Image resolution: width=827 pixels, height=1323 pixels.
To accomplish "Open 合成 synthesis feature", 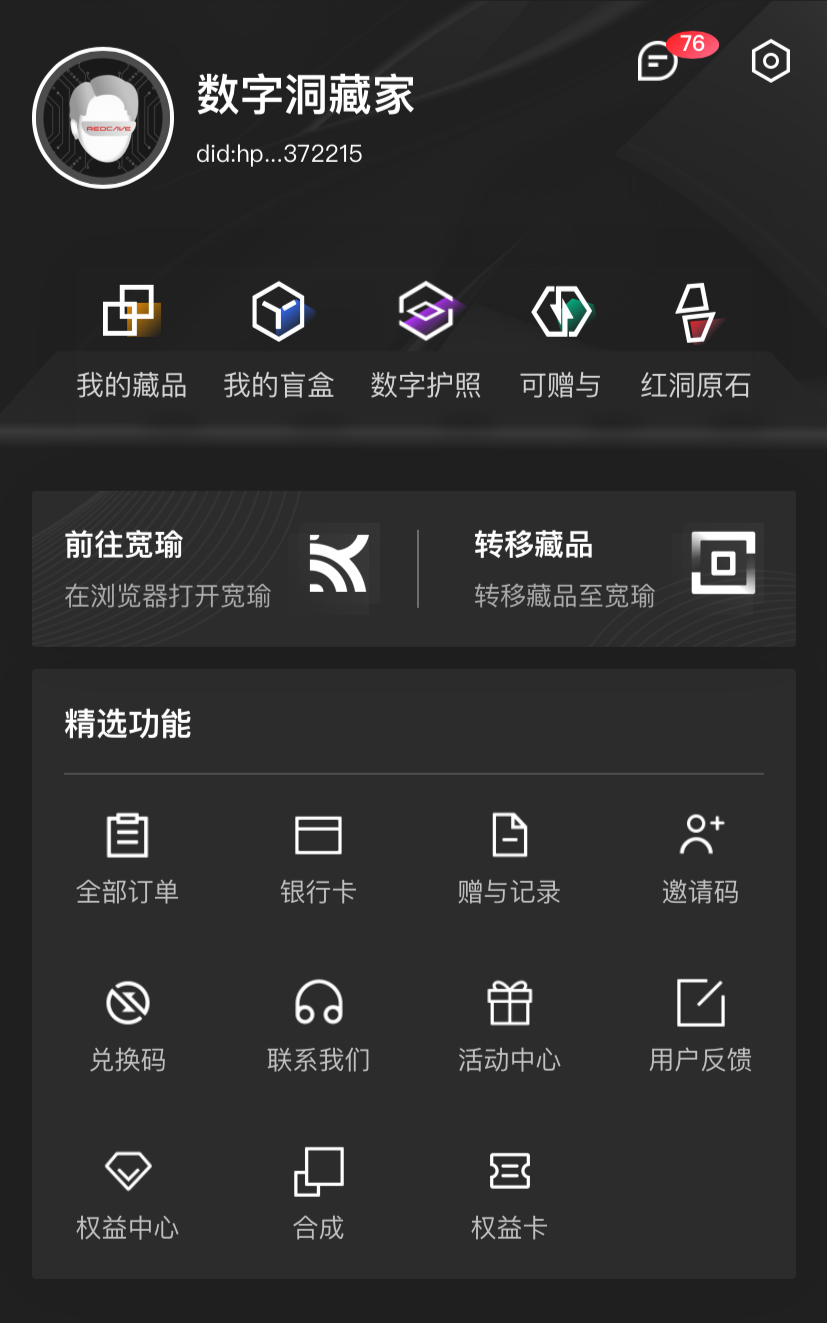I will (x=318, y=1194).
